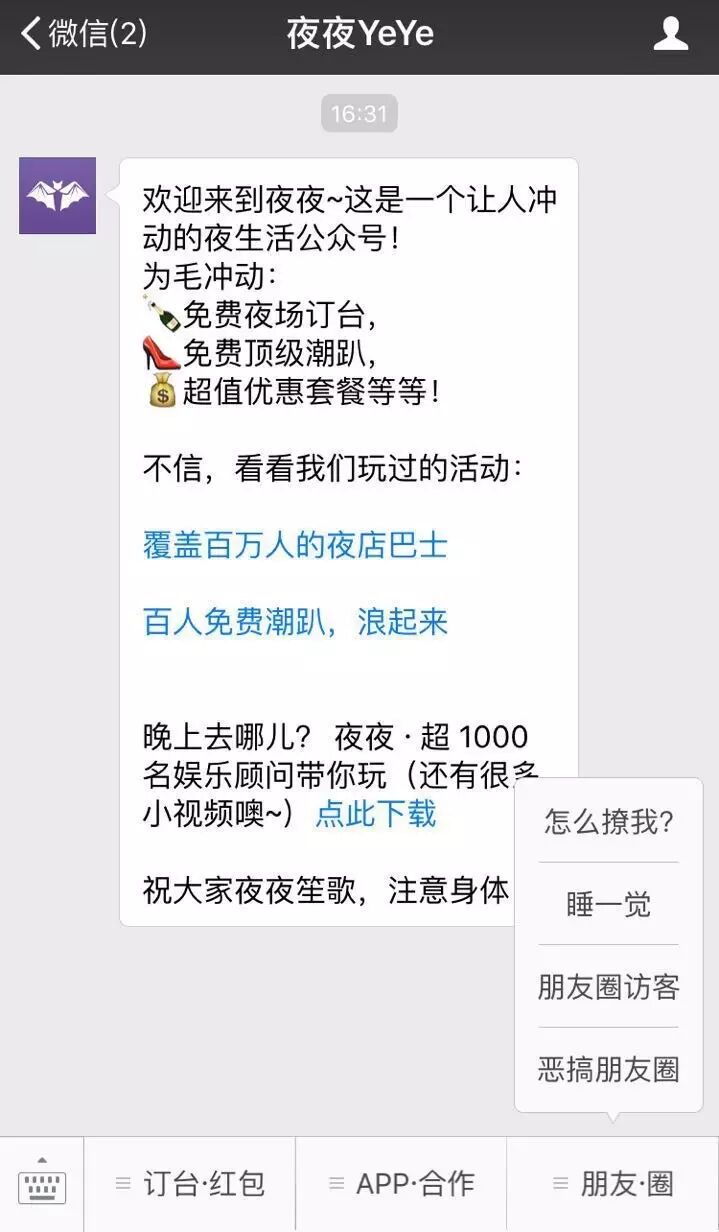The image size is (719, 1232).
Task: Open the APP·合作 bottom menu
Action: tap(402, 1185)
